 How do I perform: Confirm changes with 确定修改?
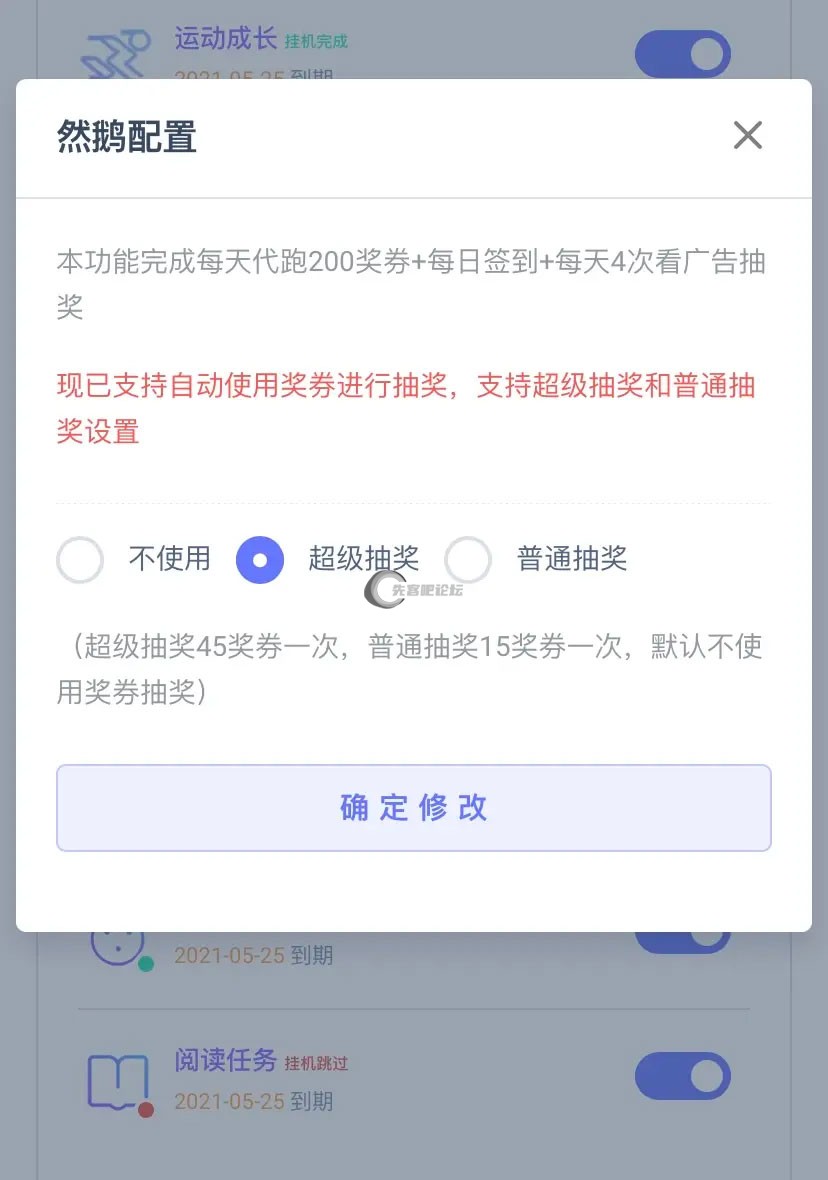point(413,808)
